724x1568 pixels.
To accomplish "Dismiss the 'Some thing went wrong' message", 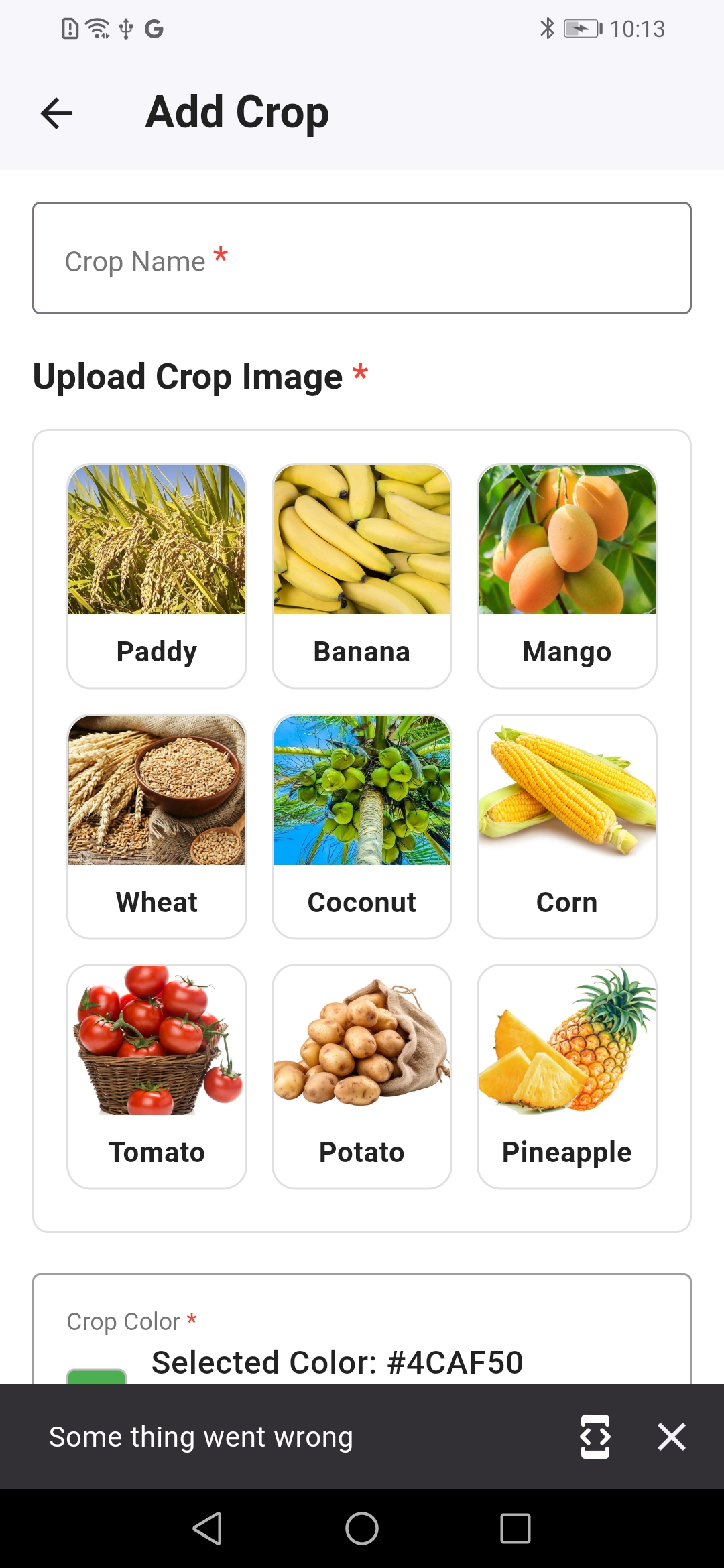I will [x=671, y=1437].
